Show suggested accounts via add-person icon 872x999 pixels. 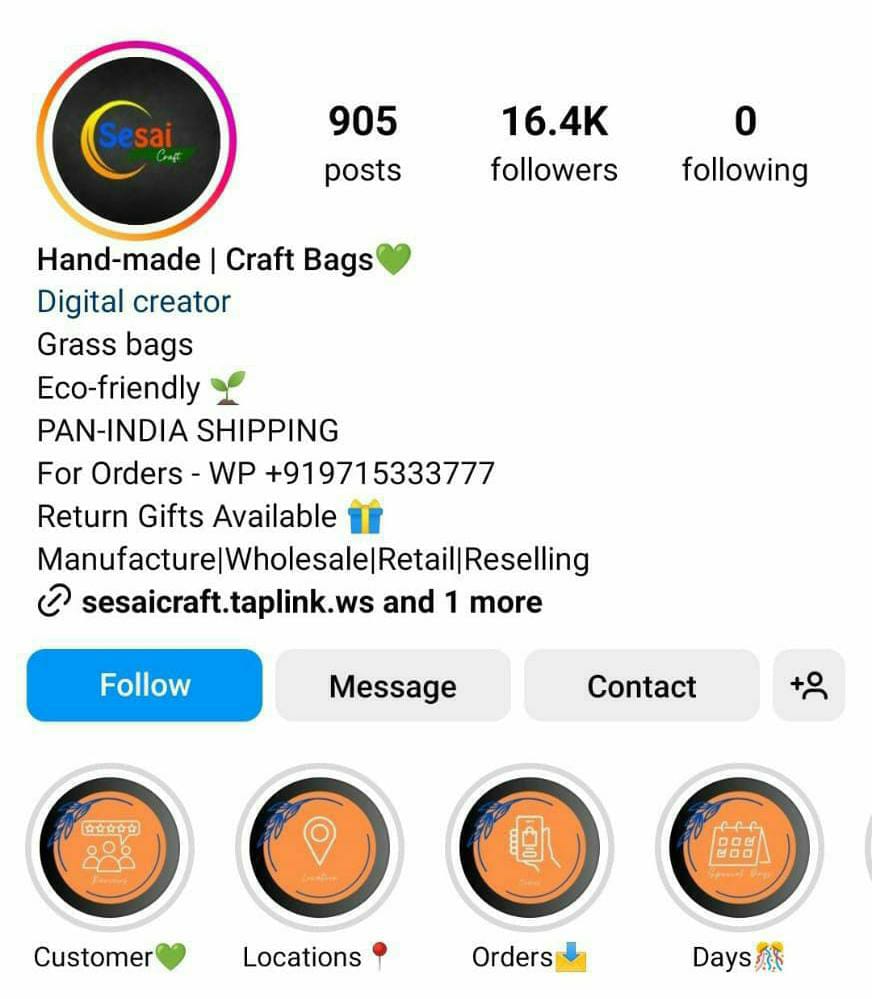point(808,685)
